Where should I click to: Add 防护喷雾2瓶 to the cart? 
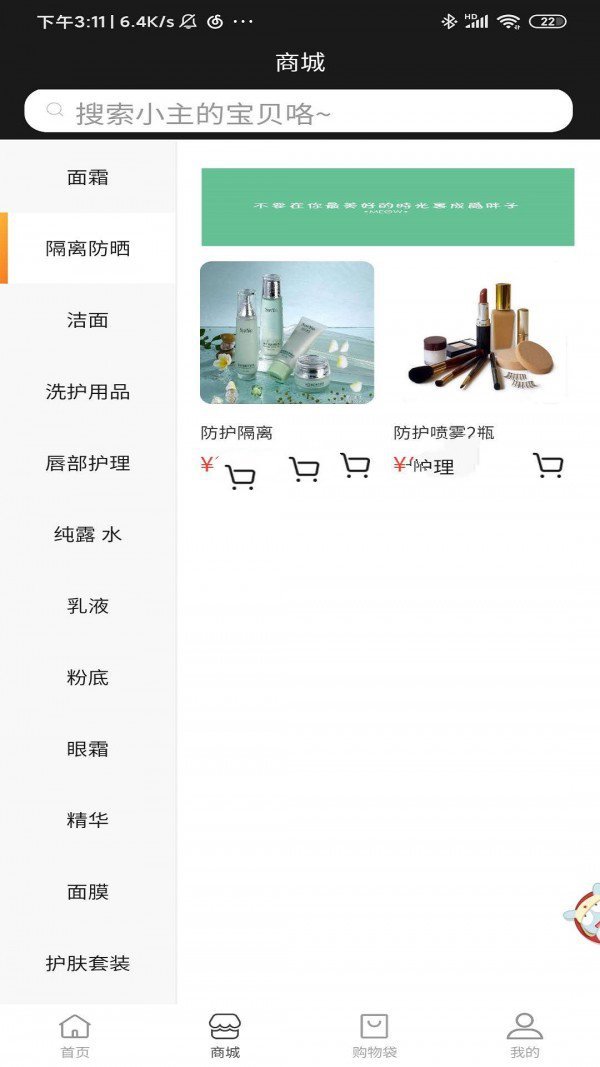click(x=548, y=466)
